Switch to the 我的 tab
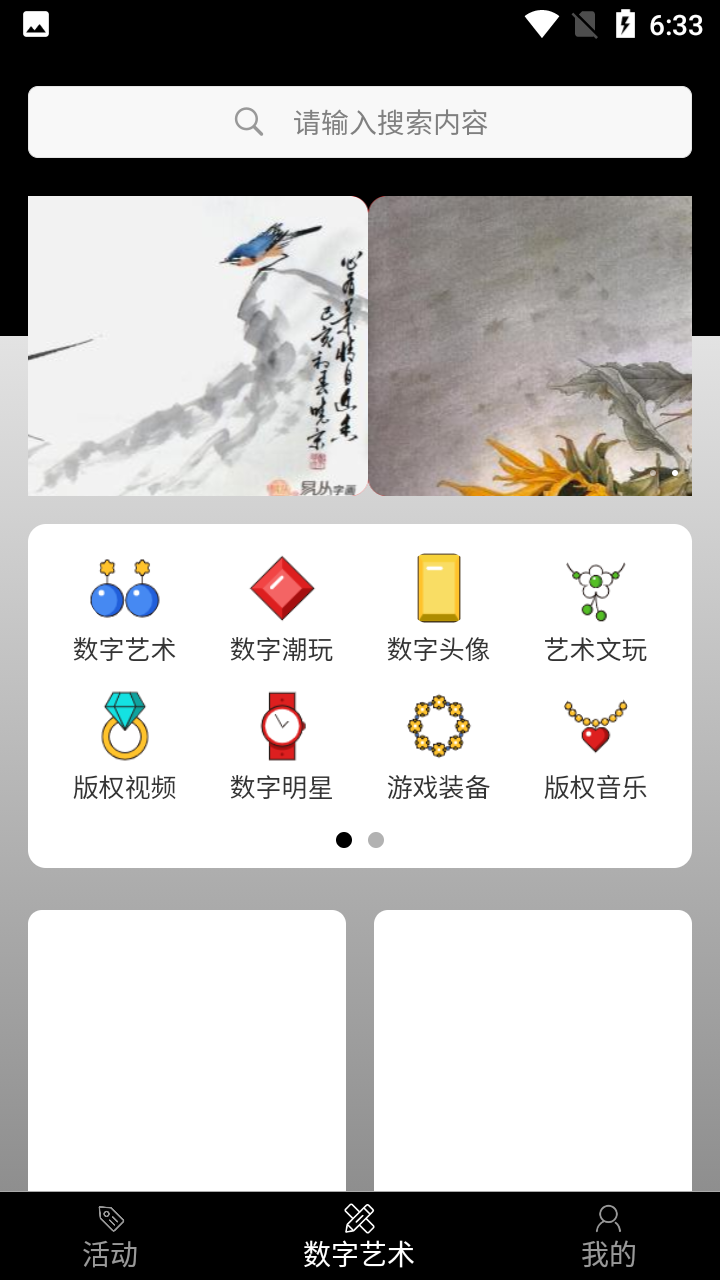The image size is (720, 1280). 608,1236
